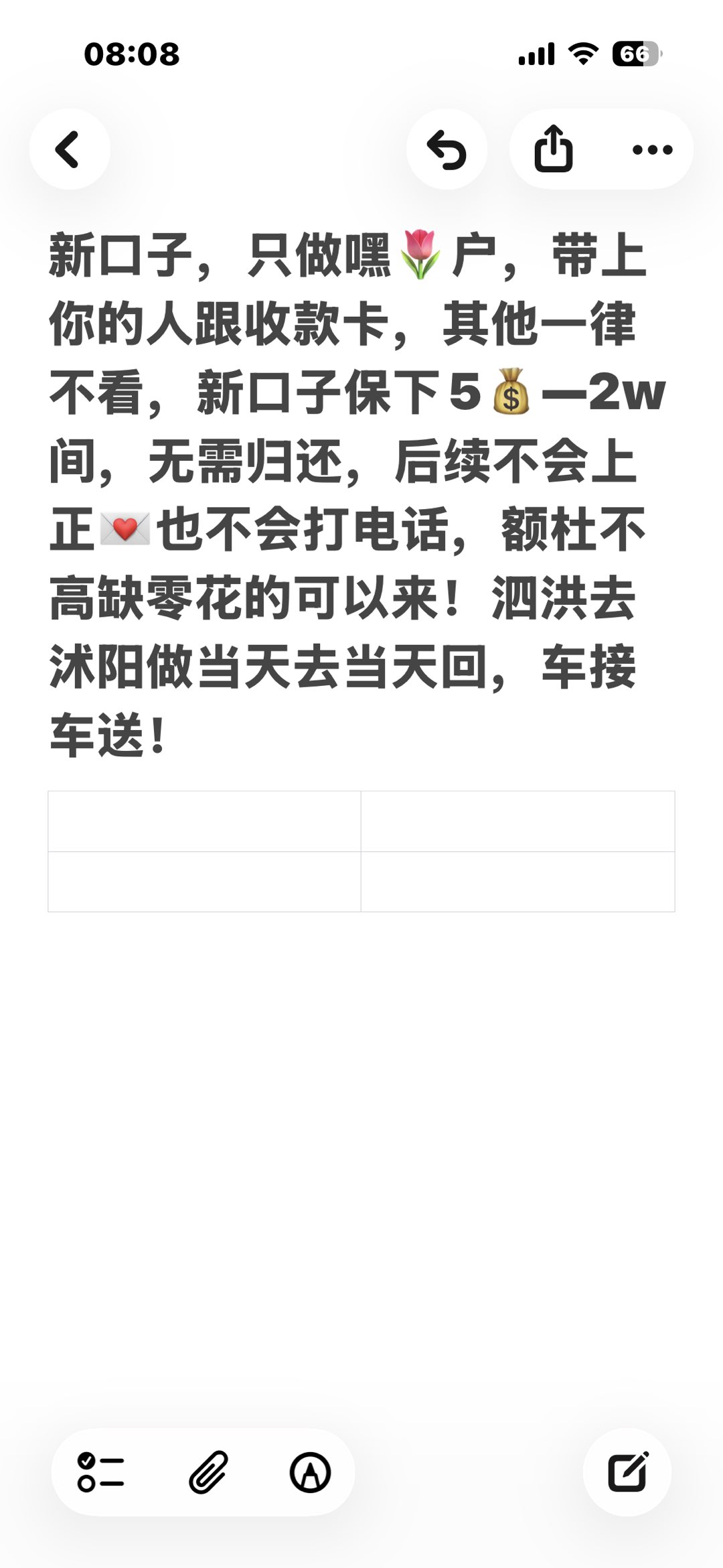
Task: Share this note
Action: (x=554, y=149)
